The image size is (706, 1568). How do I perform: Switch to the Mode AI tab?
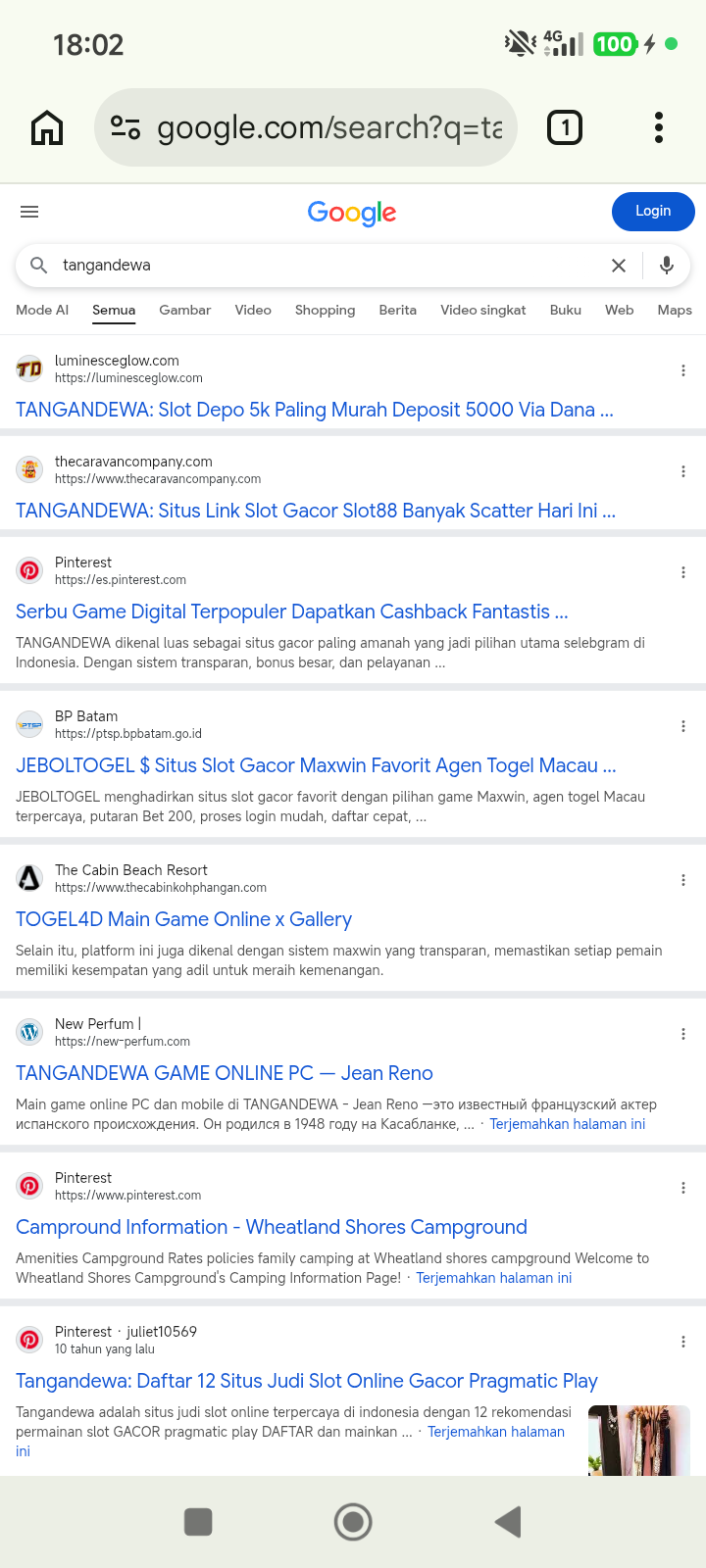coord(42,310)
